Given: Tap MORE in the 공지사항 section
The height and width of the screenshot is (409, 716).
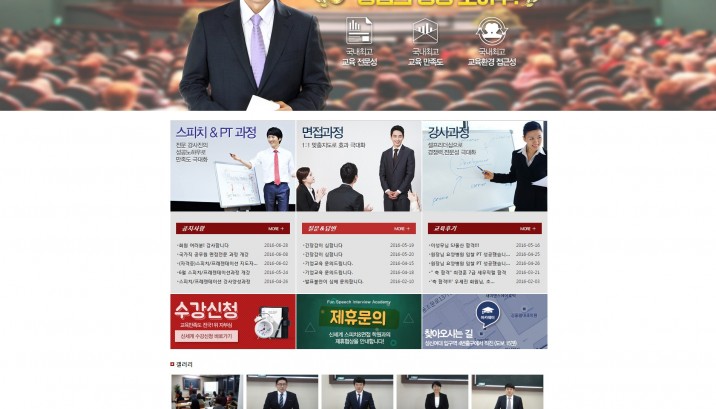Looking at the screenshot, I should (x=275, y=229).
